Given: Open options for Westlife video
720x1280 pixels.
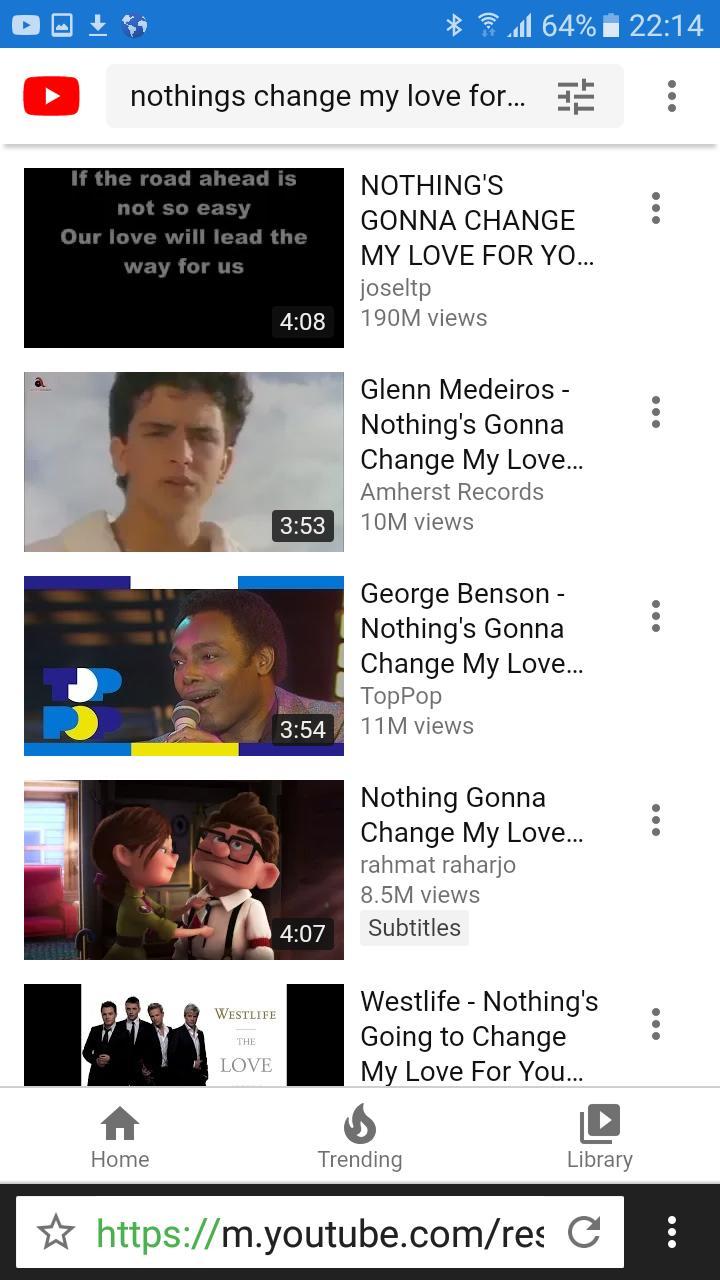Looking at the screenshot, I should pyautogui.click(x=656, y=1024).
